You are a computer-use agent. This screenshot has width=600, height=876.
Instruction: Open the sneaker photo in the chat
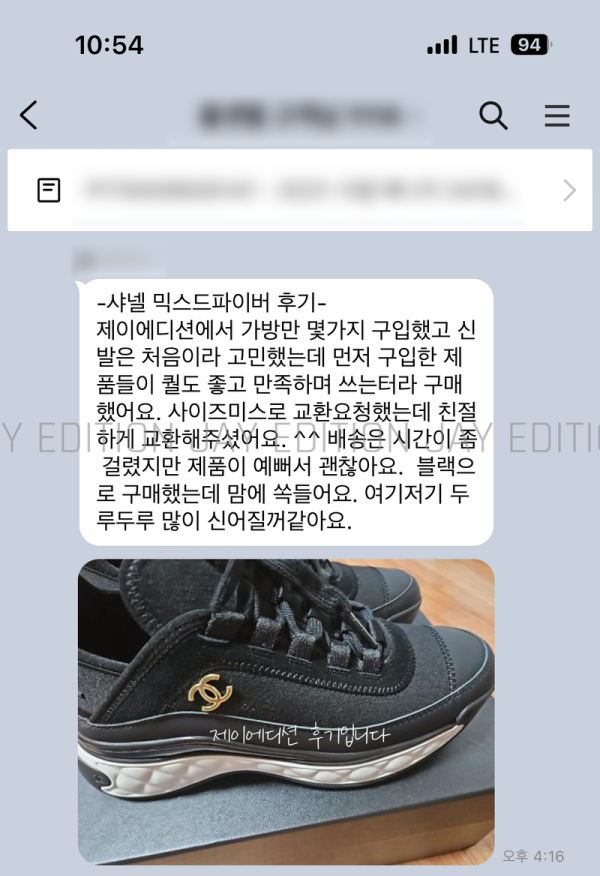(x=286, y=710)
